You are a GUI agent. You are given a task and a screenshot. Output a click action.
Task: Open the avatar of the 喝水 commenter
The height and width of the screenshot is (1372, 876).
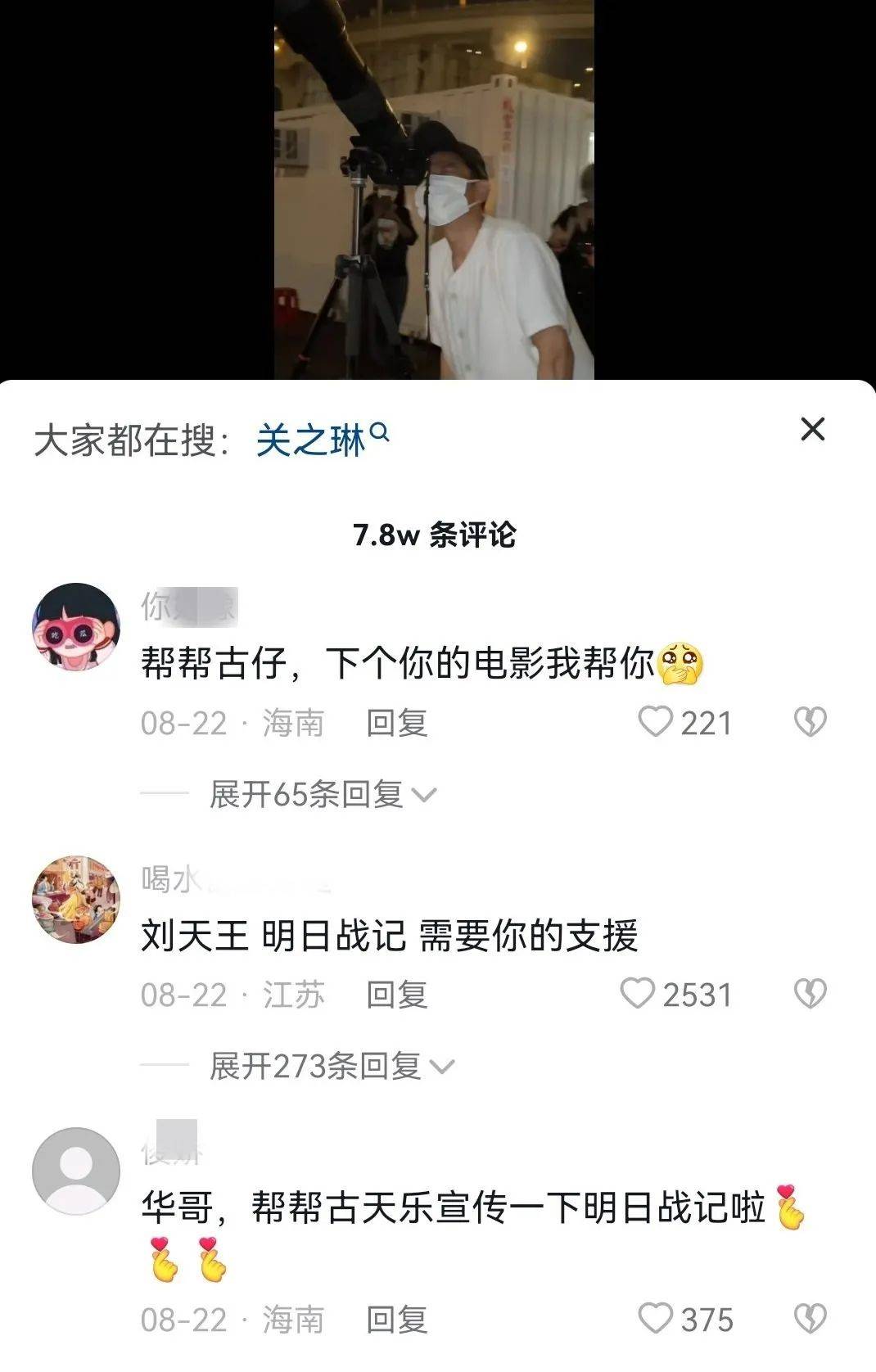click(76, 899)
